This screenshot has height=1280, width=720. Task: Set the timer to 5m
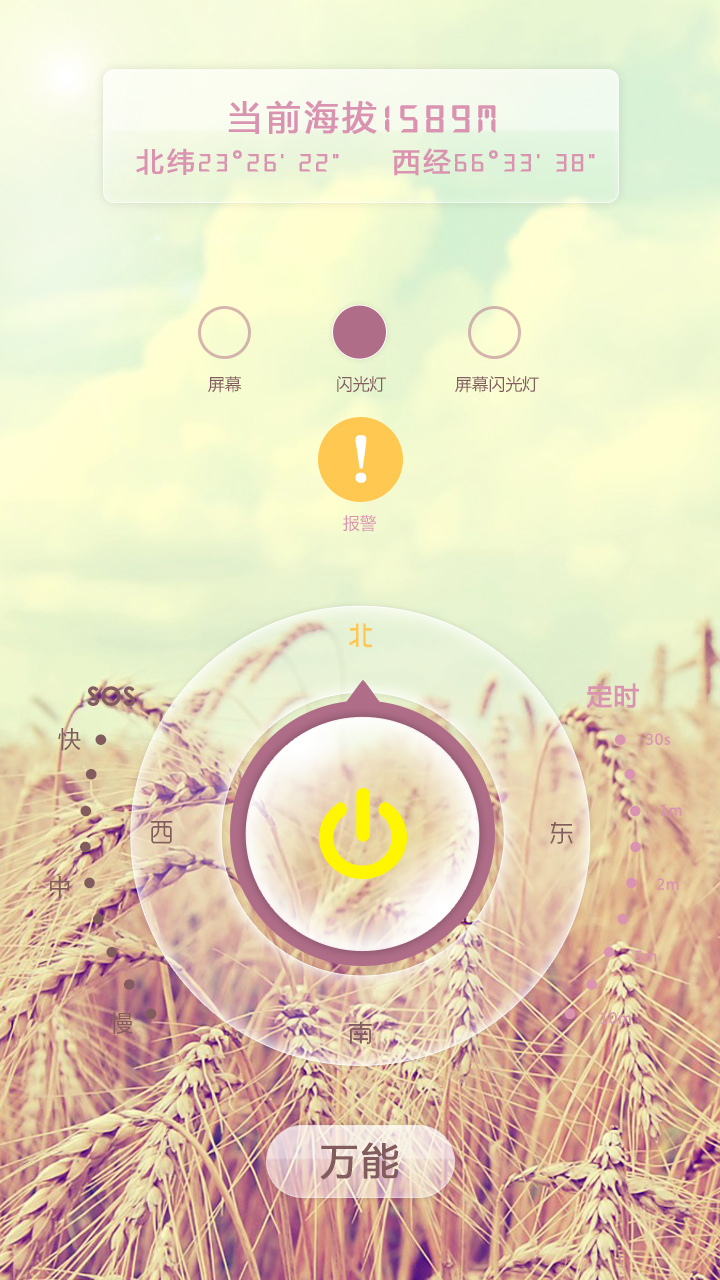(x=610, y=952)
